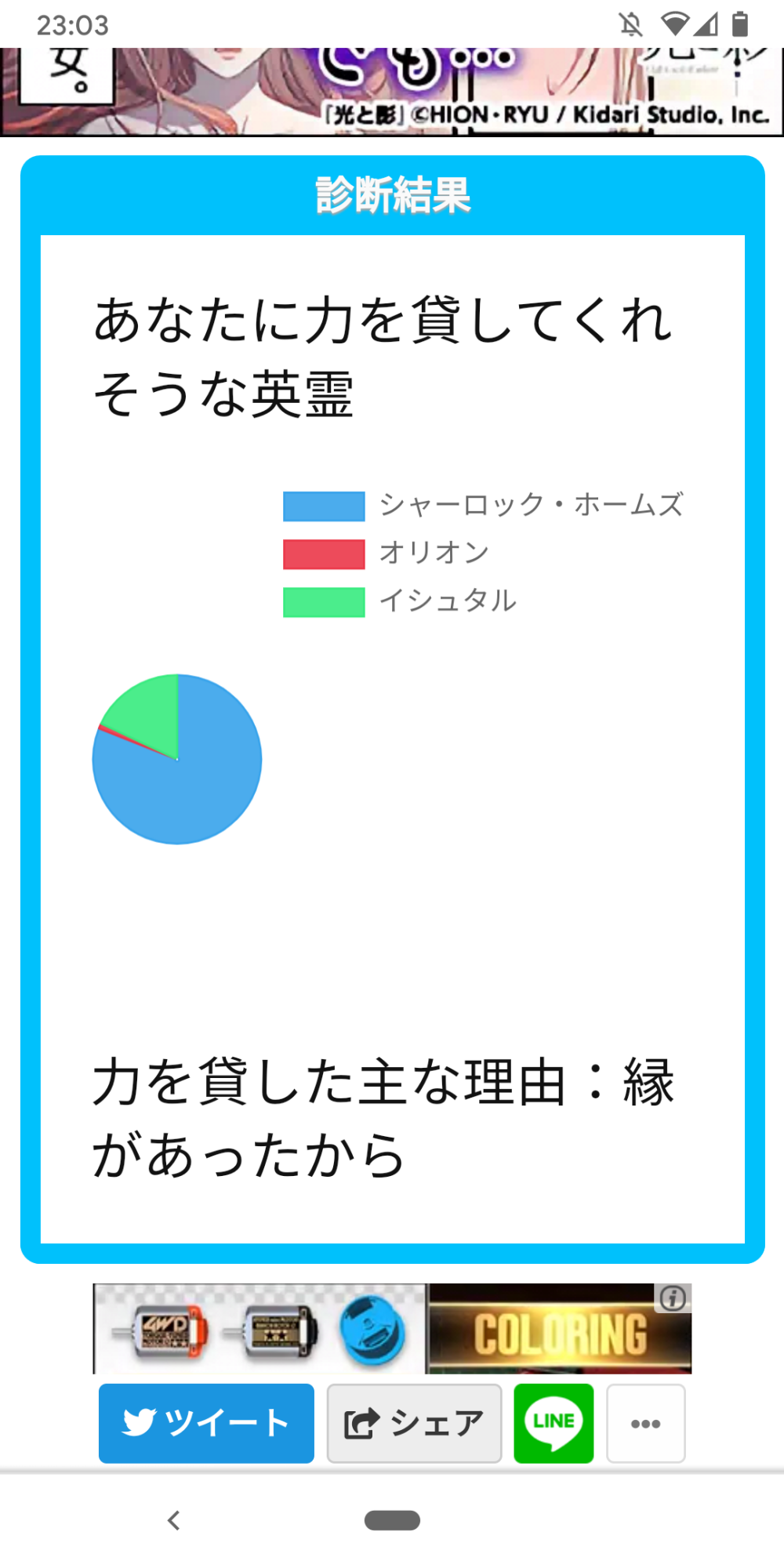Toggle the シャーロック・ホームズ legend item
784x1568 pixels.
pos(483,506)
